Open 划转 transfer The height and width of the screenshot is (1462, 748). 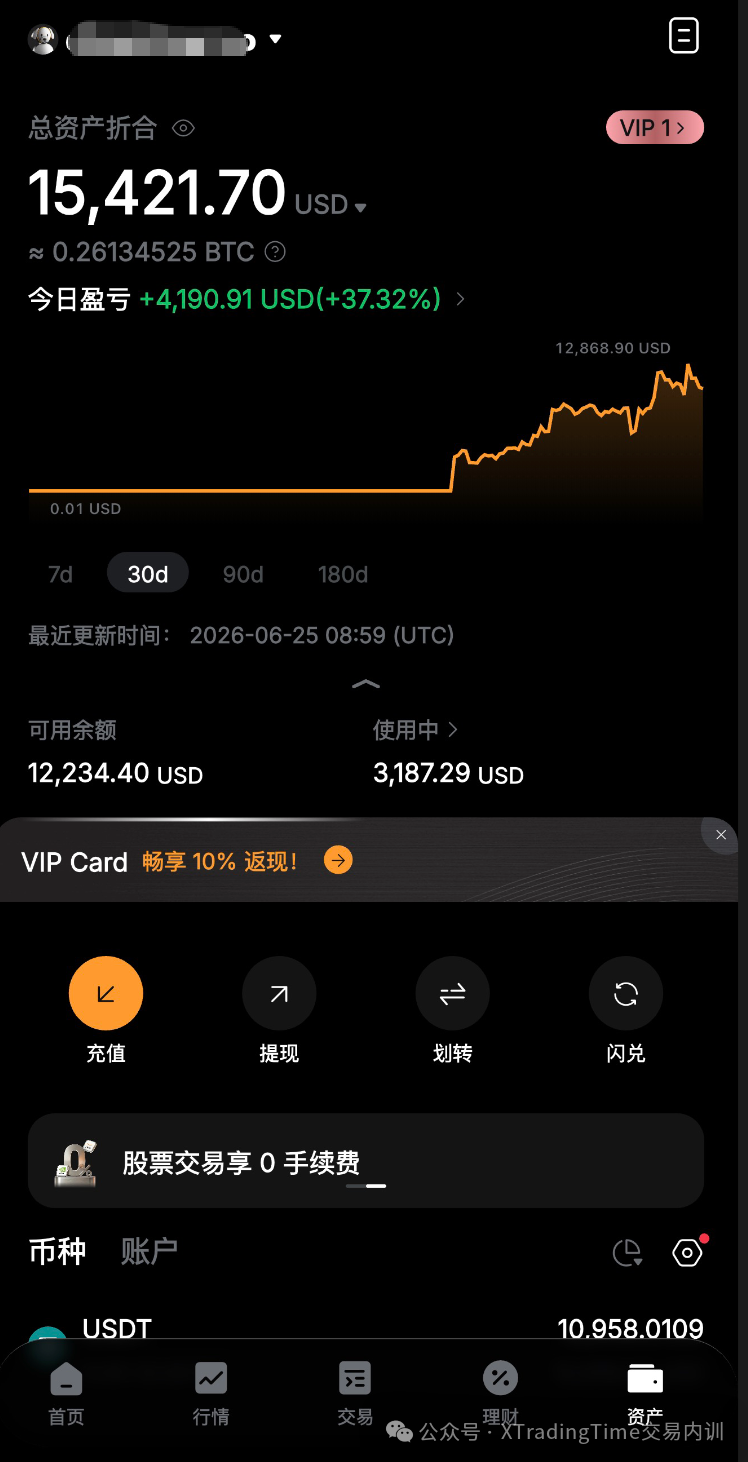tap(452, 1011)
